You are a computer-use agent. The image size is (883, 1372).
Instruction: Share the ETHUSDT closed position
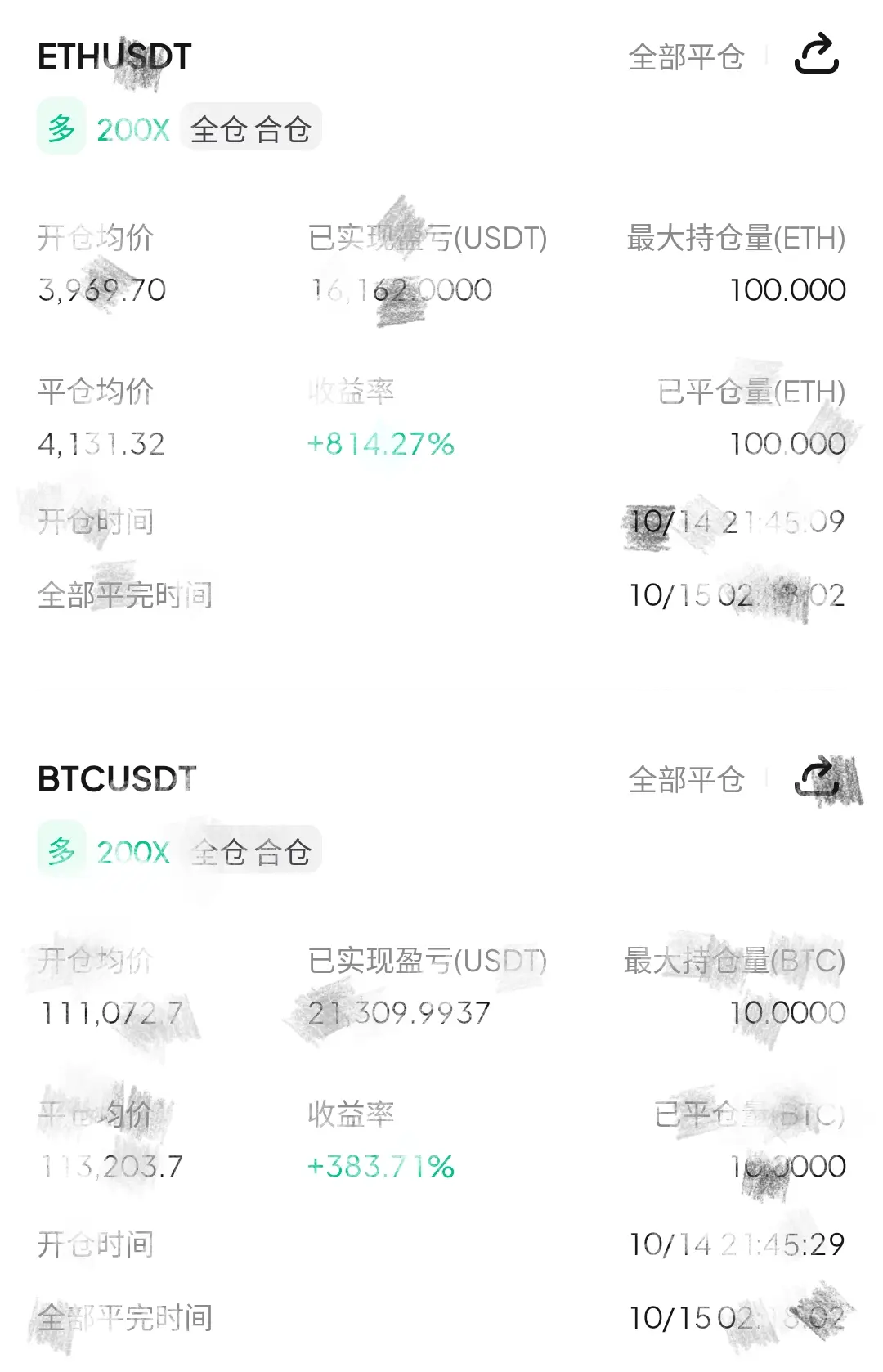click(x=817, y=55)
